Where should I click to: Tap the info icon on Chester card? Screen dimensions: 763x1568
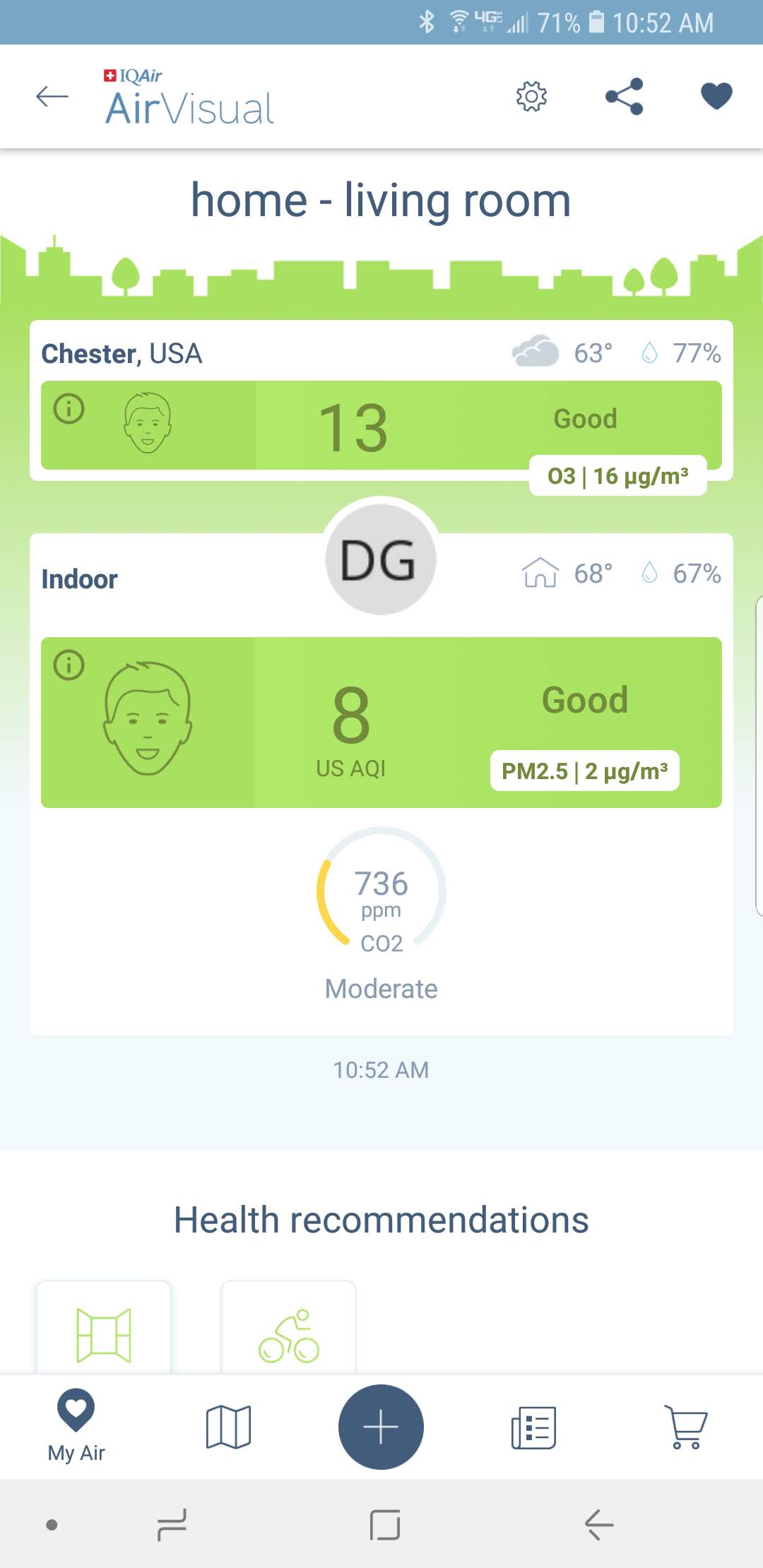click(69, 408)
